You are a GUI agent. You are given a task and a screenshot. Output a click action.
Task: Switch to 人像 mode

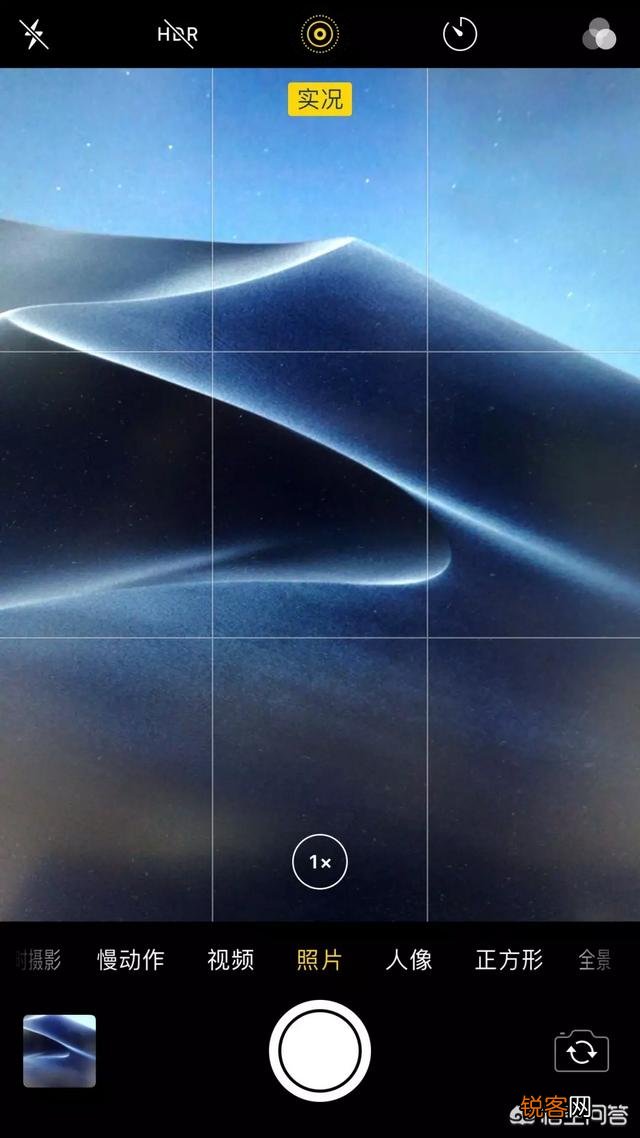409,960
